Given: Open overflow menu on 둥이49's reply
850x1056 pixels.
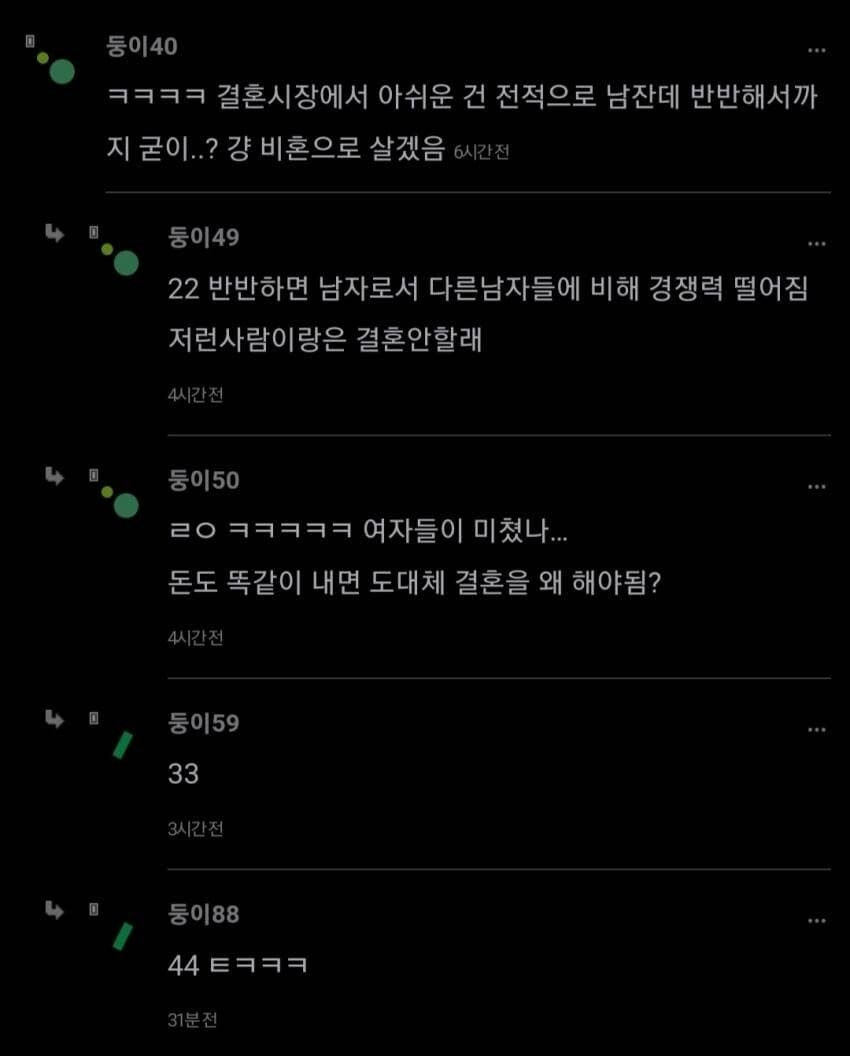Looking at the screenshot, I should coord(817,243).
